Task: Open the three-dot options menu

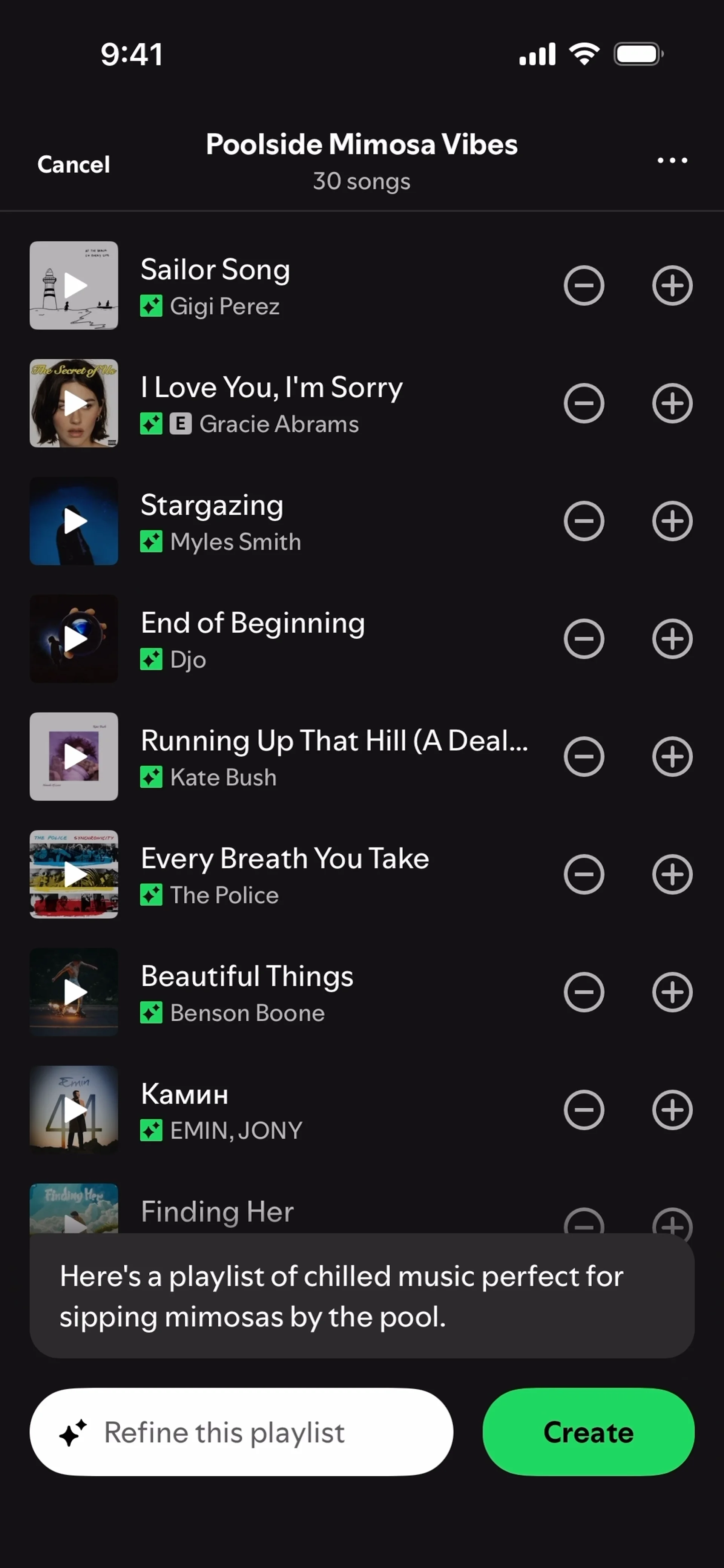Action: pos(672,161)
